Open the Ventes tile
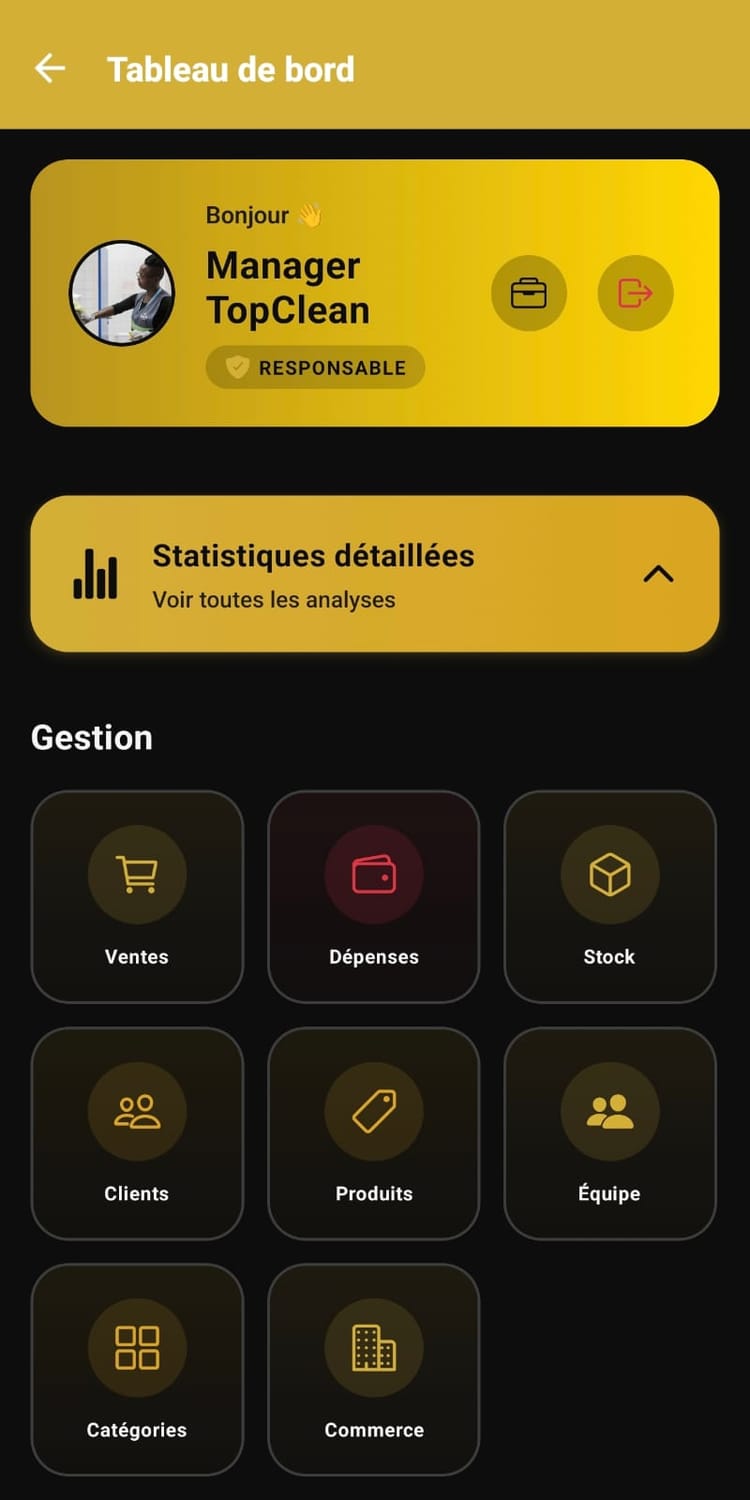Viewport: 750px width, 1500px height. tap(137, 896)
